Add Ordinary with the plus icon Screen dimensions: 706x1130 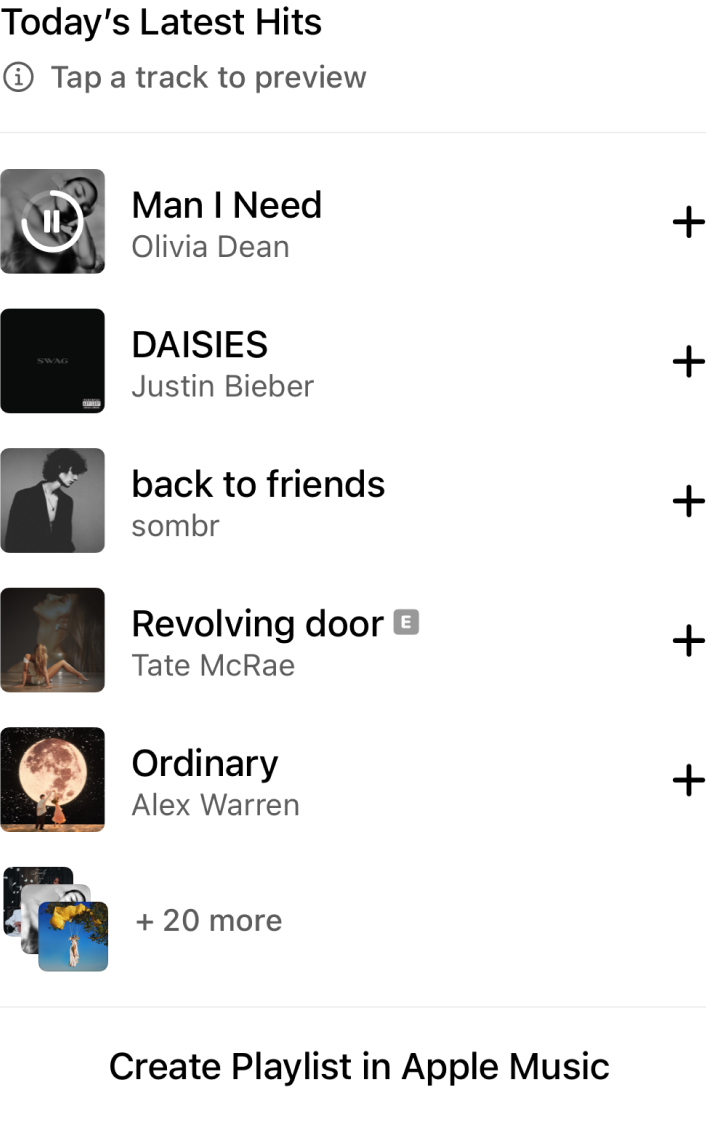coord(688,780)
